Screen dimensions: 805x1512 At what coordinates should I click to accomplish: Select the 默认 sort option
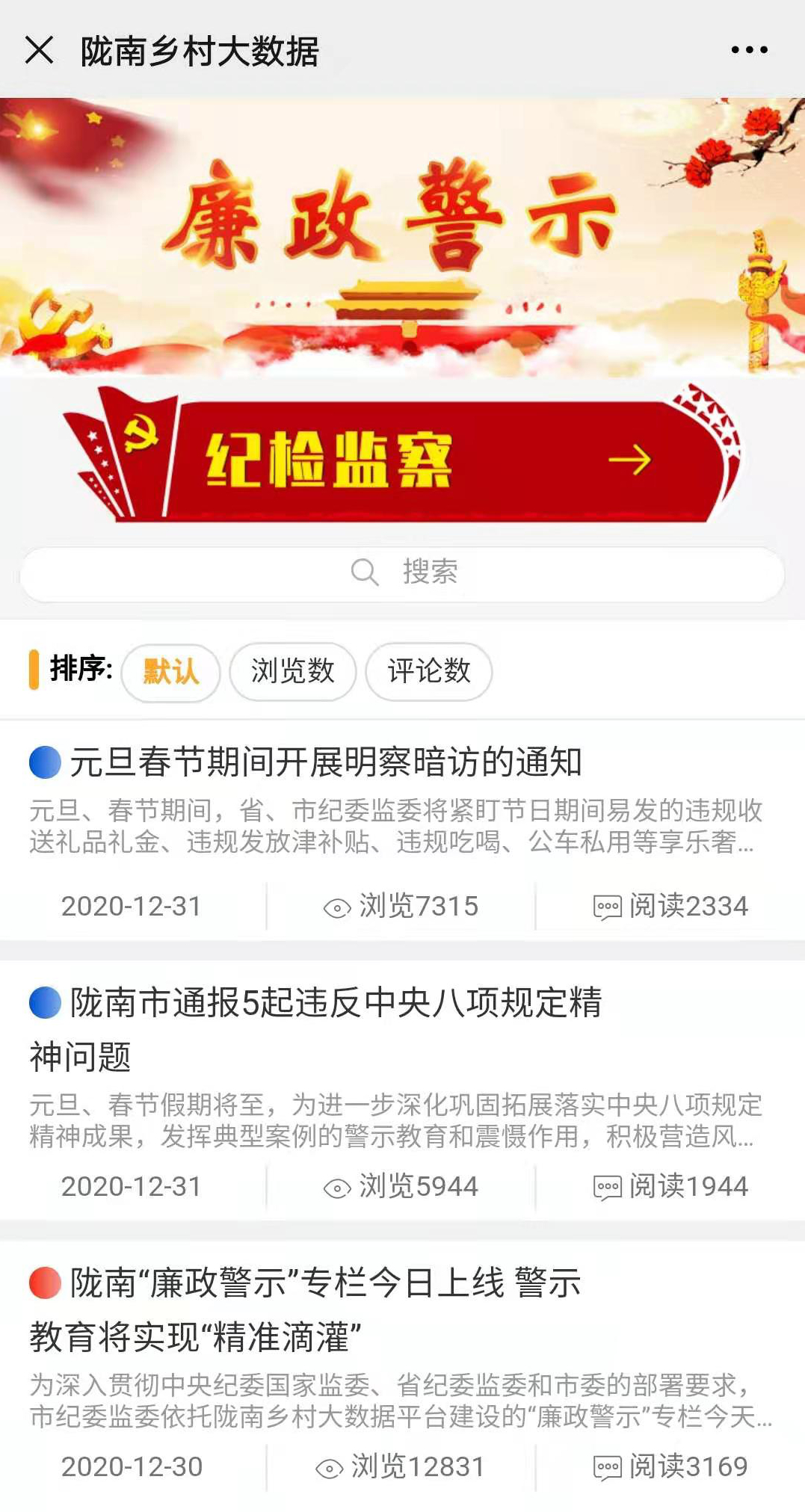170,671
